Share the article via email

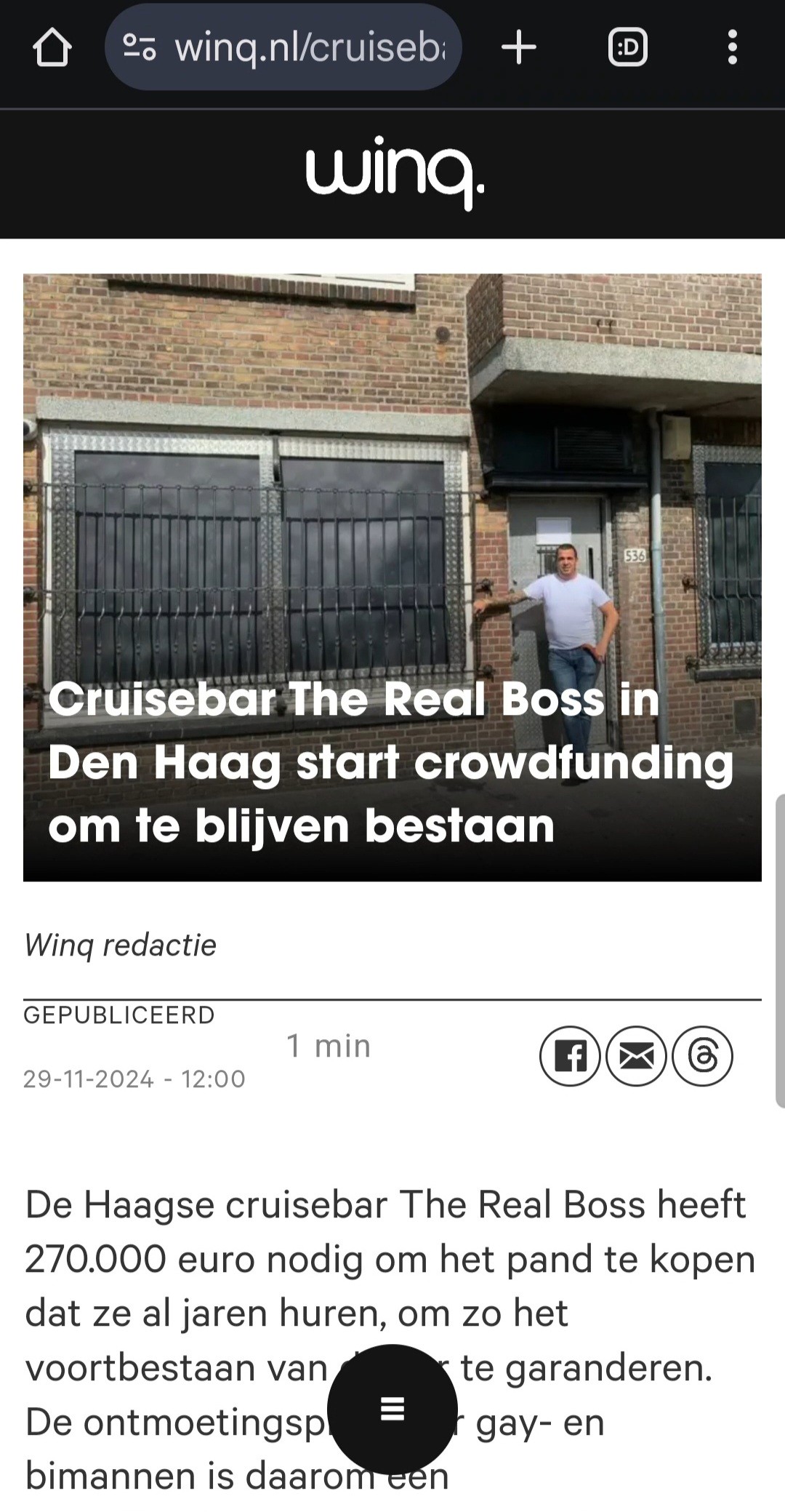636,1056
